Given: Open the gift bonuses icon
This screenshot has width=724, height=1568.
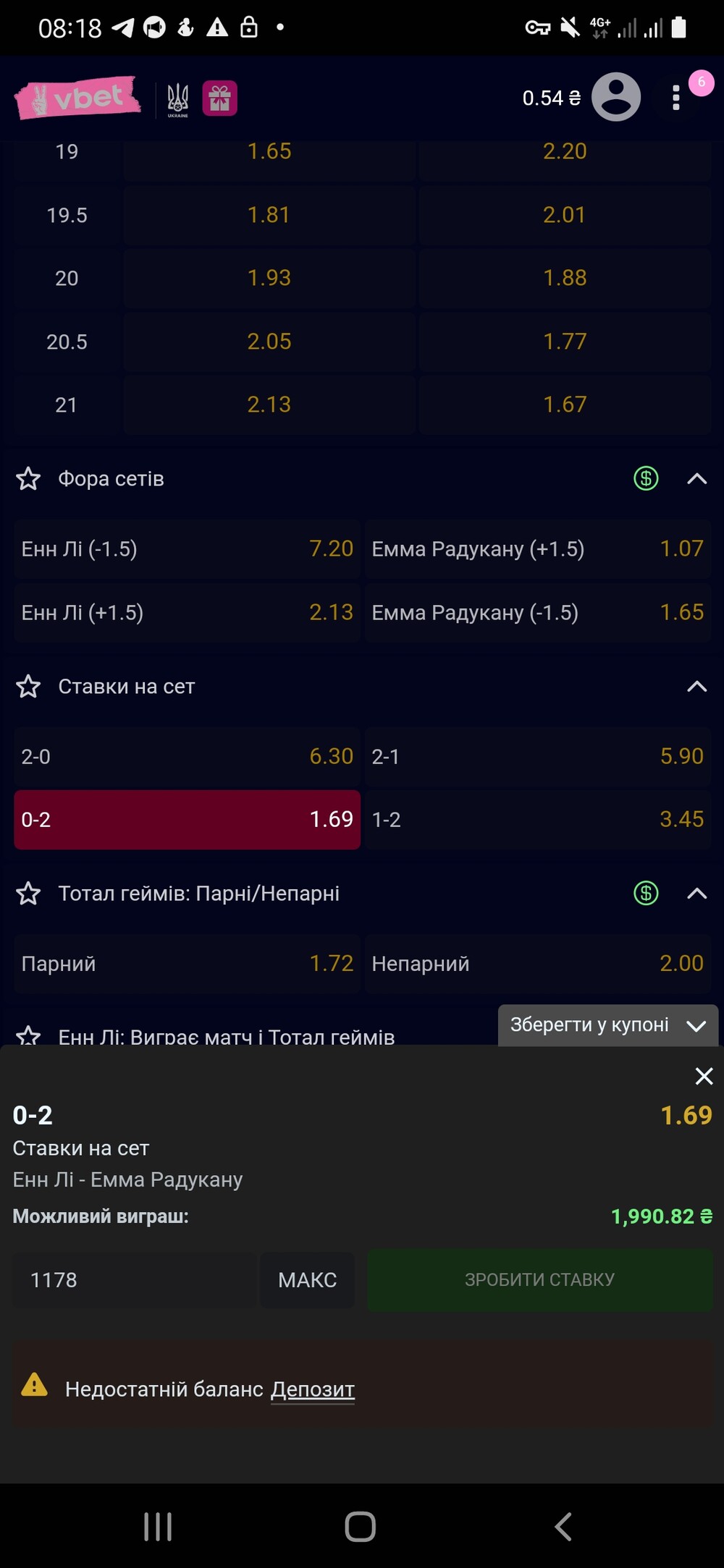Looking at the screenshot, I should 220,98.
